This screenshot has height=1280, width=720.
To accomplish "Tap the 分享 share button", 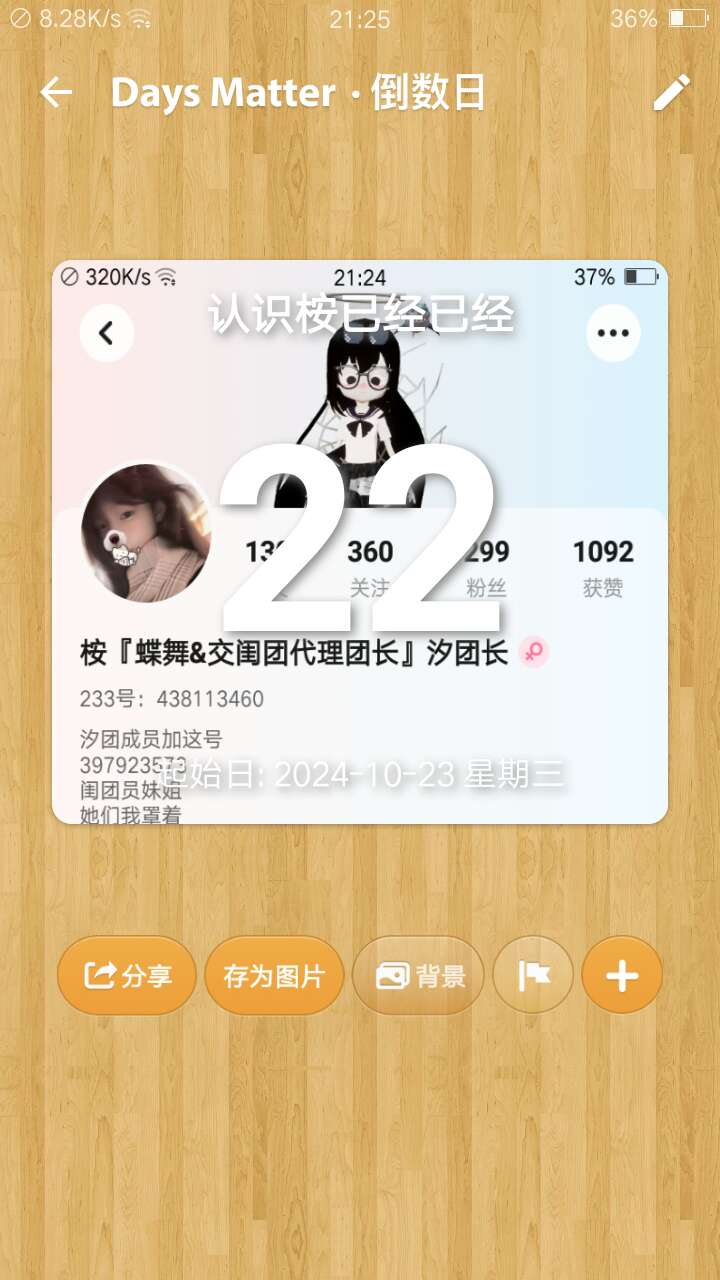I will [x=126, y=975].
